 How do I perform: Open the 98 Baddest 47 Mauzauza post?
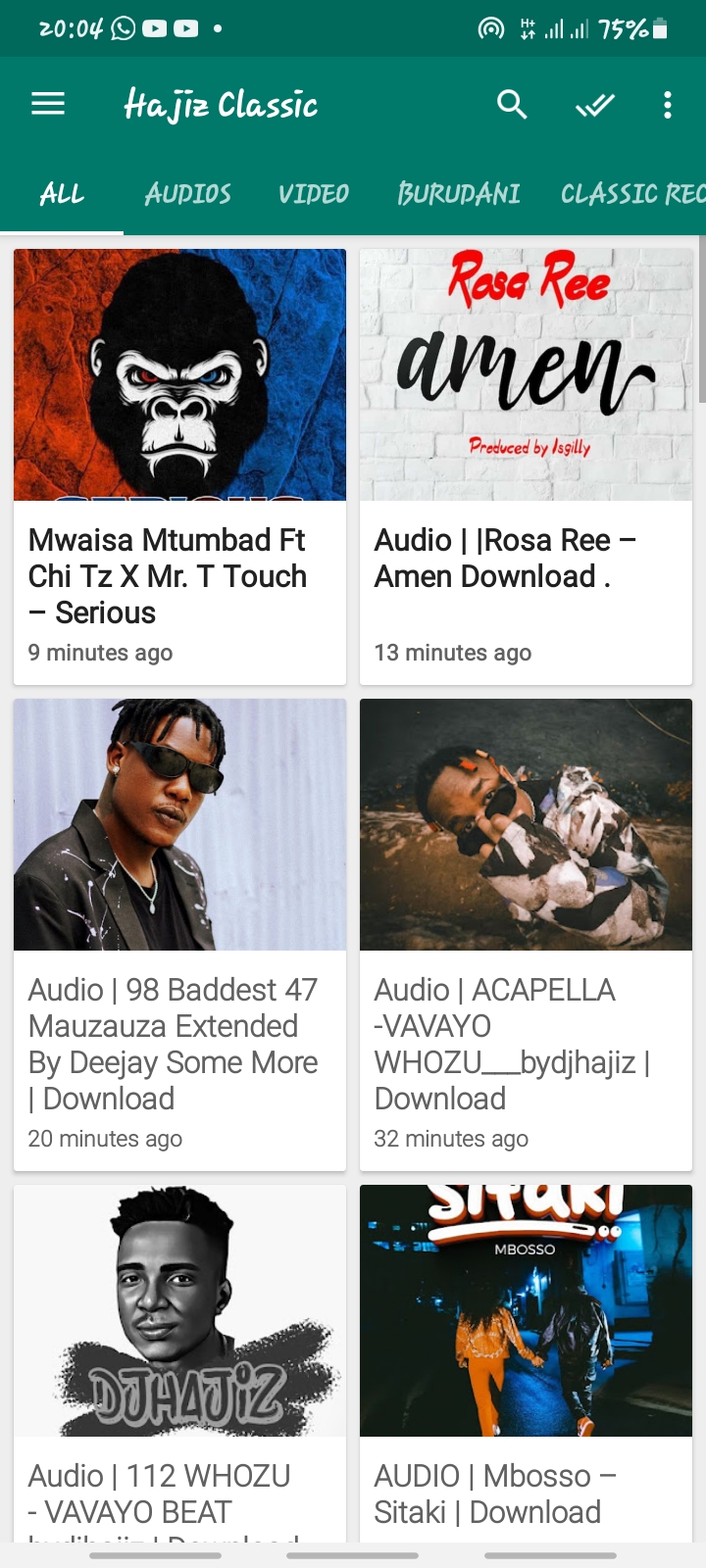click(179, 934)
